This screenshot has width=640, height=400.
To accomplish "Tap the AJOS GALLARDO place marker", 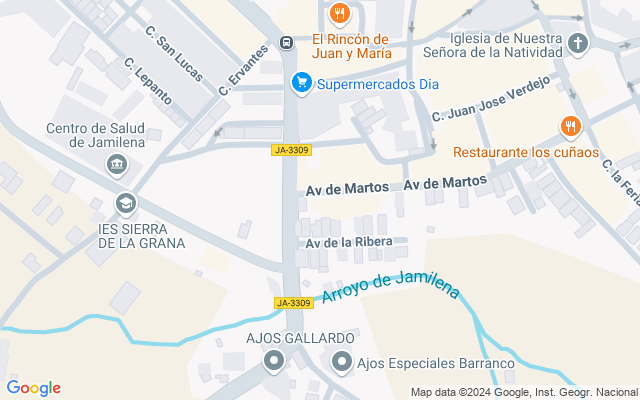I will pos(273,362).
